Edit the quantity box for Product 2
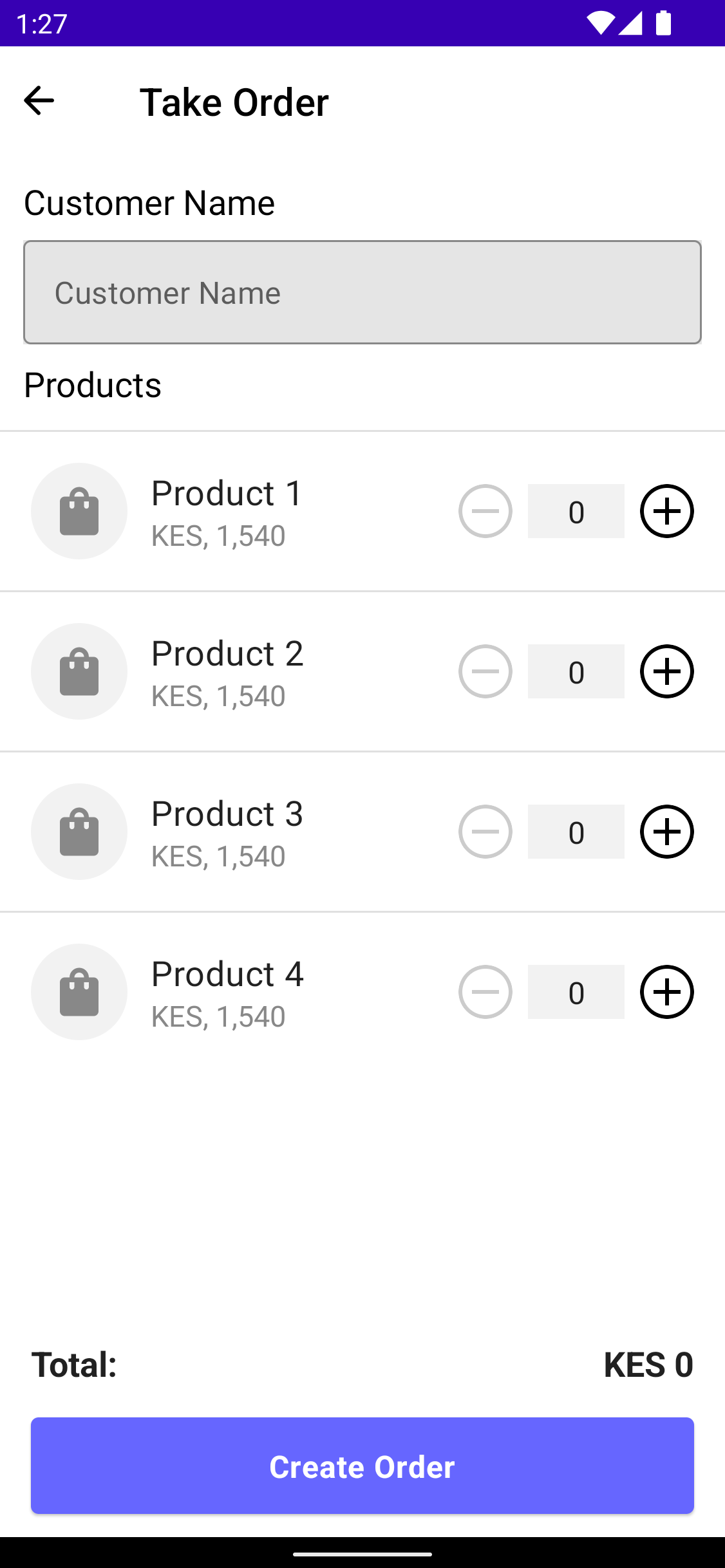Screen dimensions: 725x1568 pos(576,671)
